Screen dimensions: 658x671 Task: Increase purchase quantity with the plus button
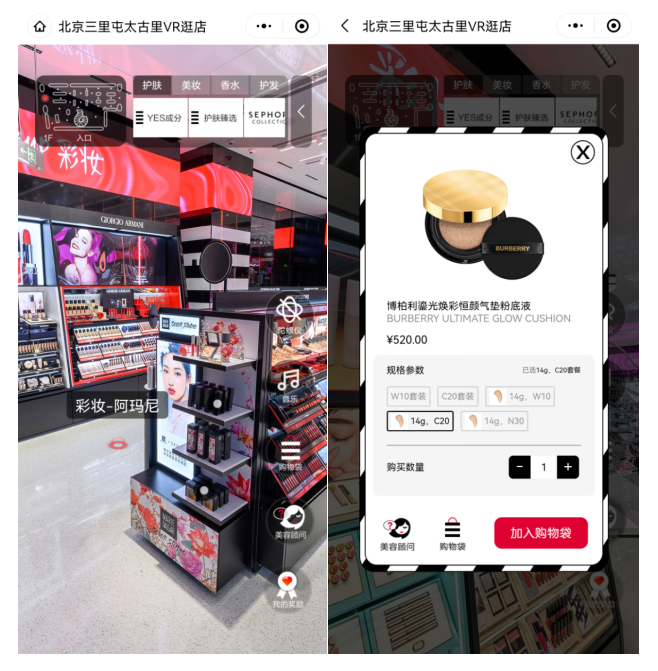(x=568, y=467)
